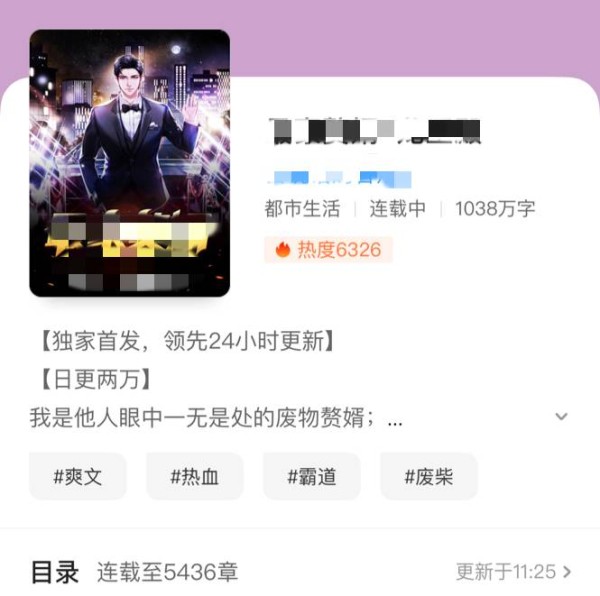Tap the 热度6326 popularity badge
Image resolution: width=600 pixels, height=596 pixels.
(328, 249)
